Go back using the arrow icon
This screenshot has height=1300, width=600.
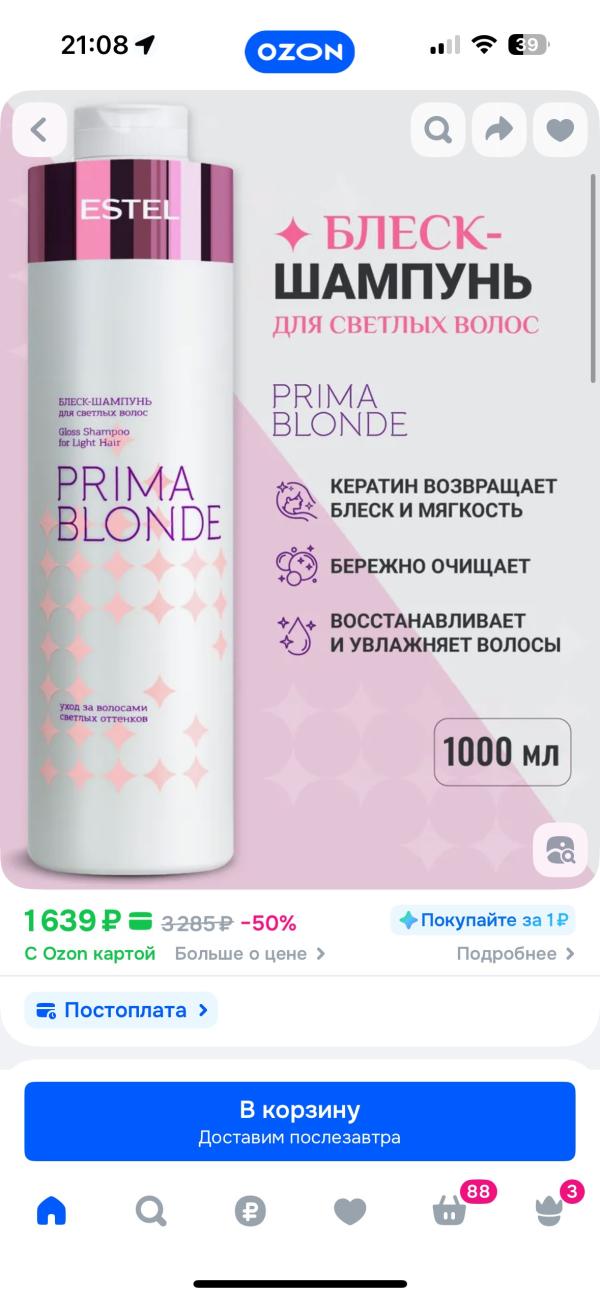39,130
